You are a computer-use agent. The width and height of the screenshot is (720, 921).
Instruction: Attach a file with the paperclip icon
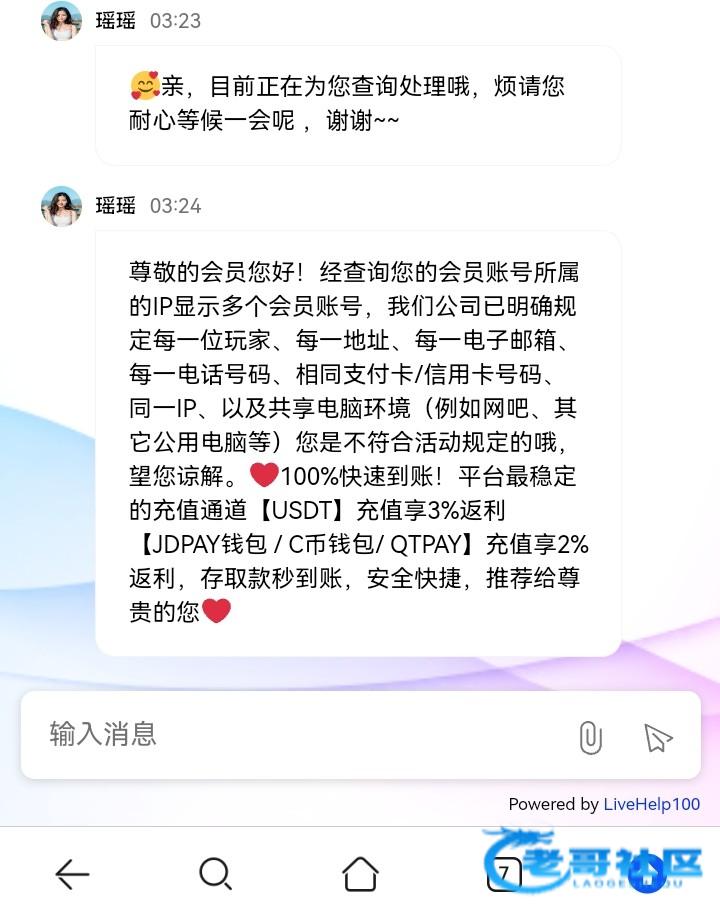[x=590, y=738]
